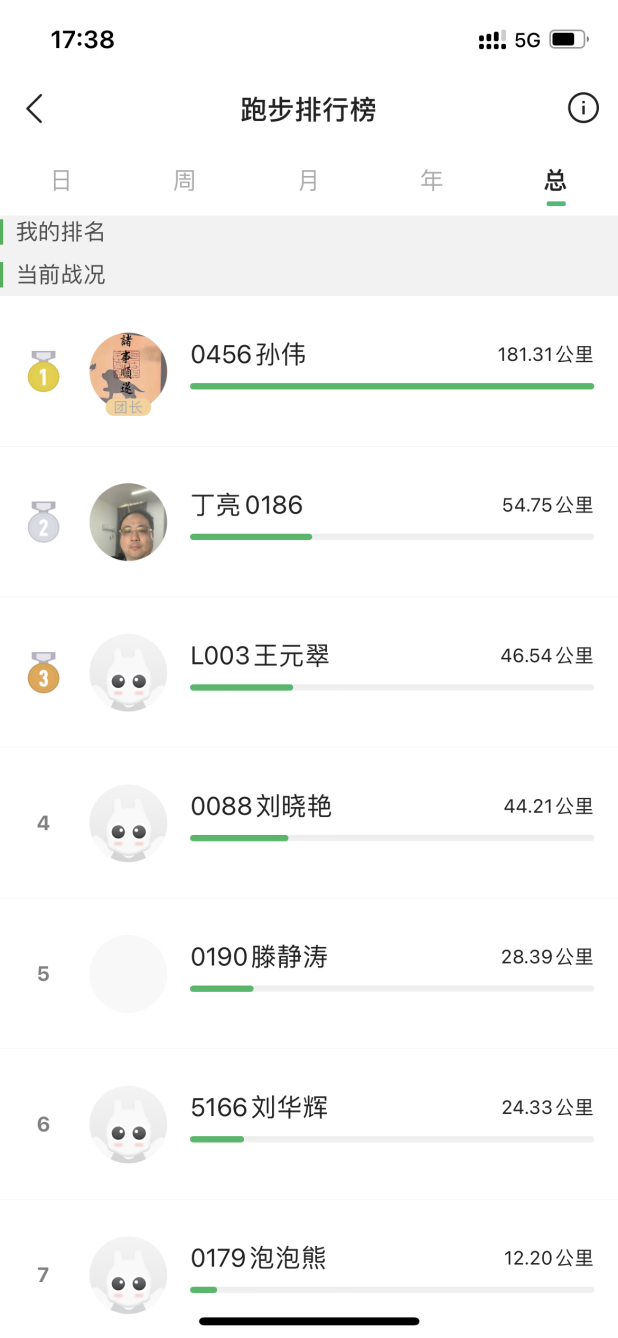View L003王元翠's ranking entry
The width and height of the screenshot is (618, 1338).
tap(309, 672)
